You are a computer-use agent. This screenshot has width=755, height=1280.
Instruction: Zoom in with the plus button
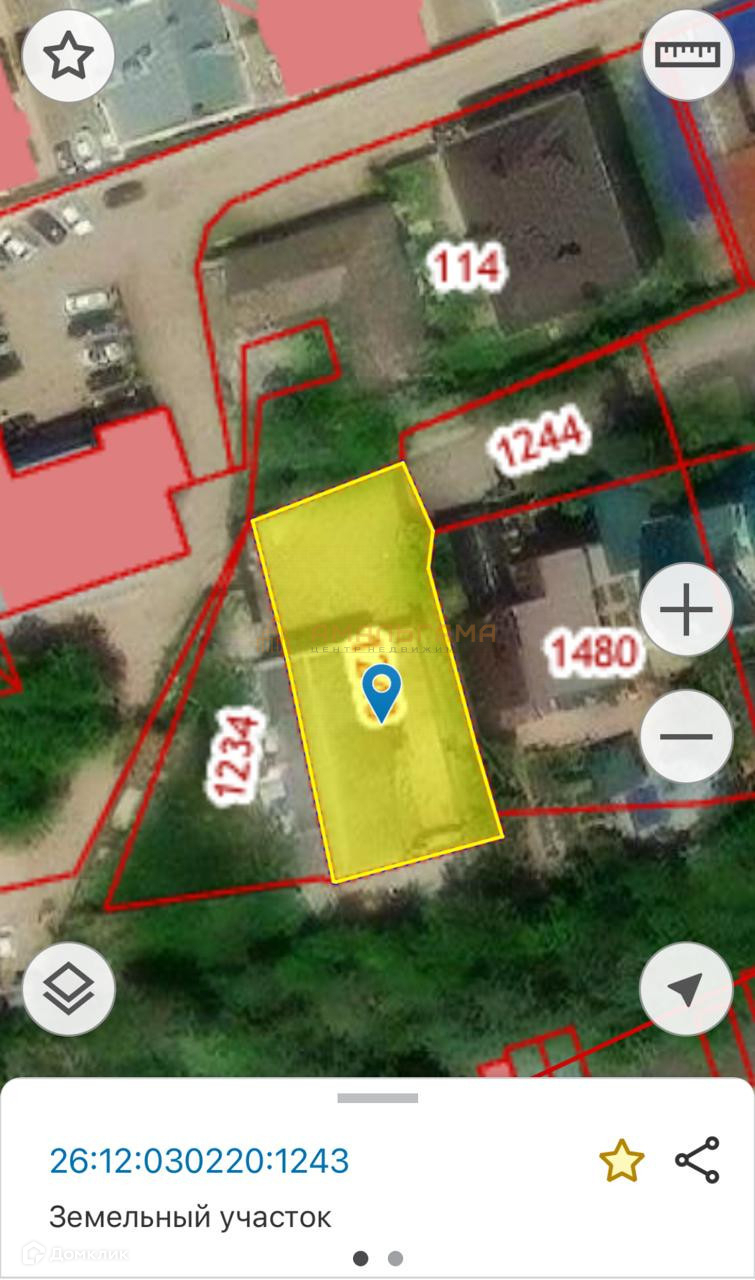pyautogui.click(x=686, y=610)
